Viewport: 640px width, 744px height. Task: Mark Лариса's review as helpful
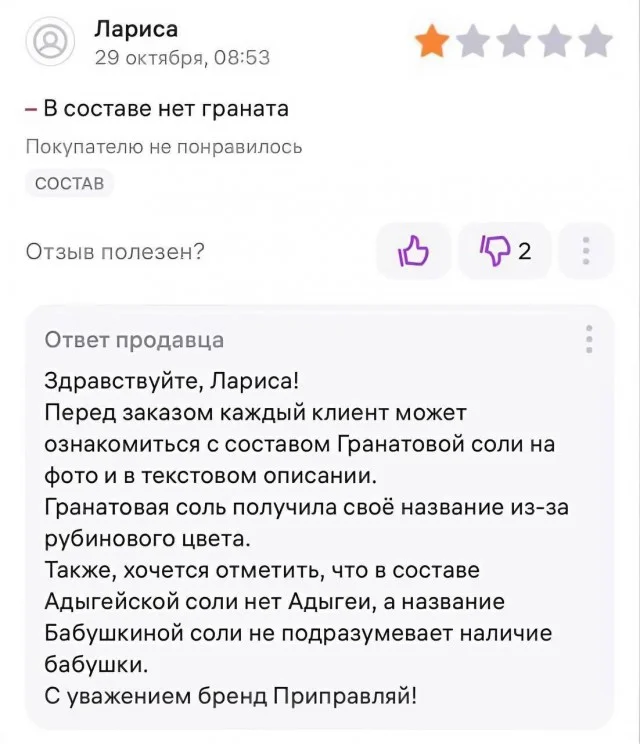coord(413,251)
